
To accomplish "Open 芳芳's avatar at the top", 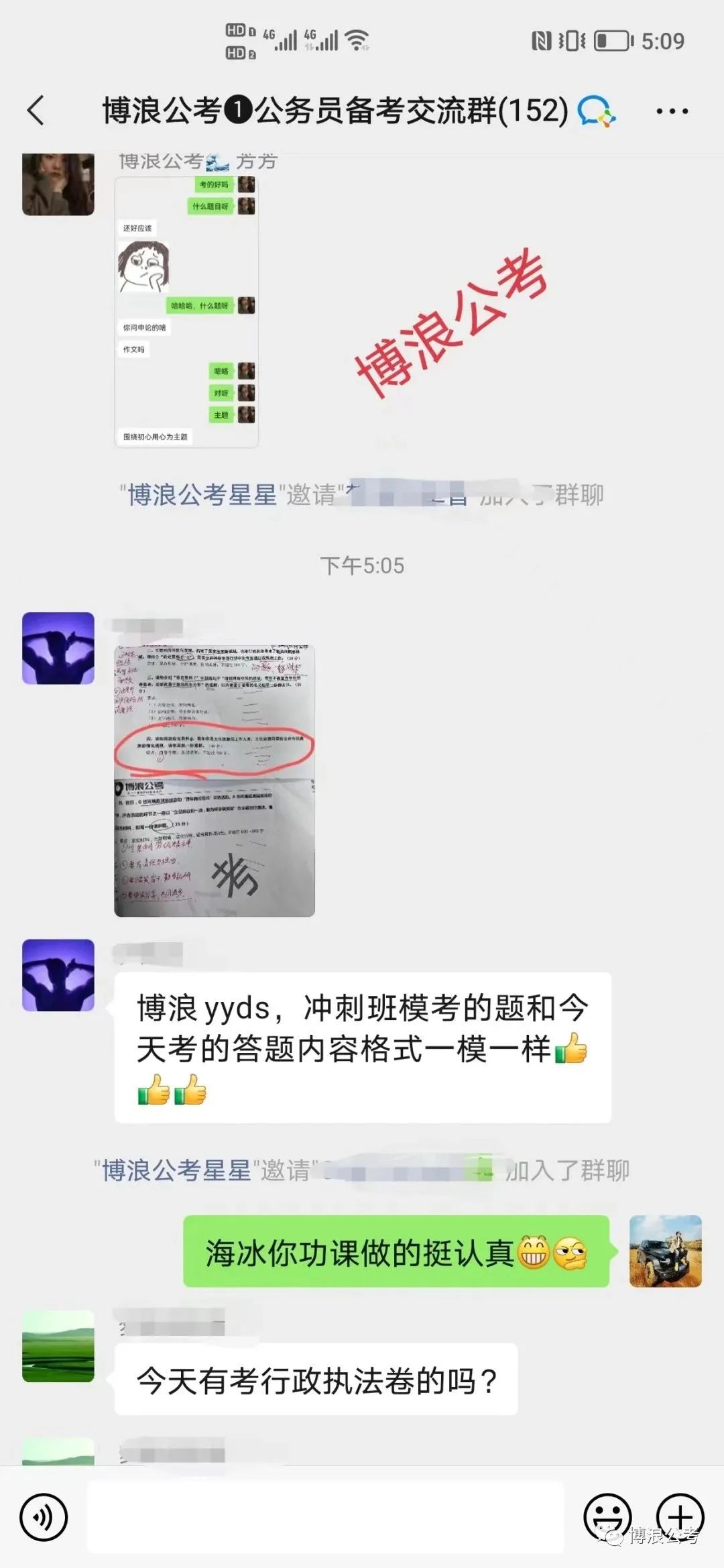I will coord(58,184).
